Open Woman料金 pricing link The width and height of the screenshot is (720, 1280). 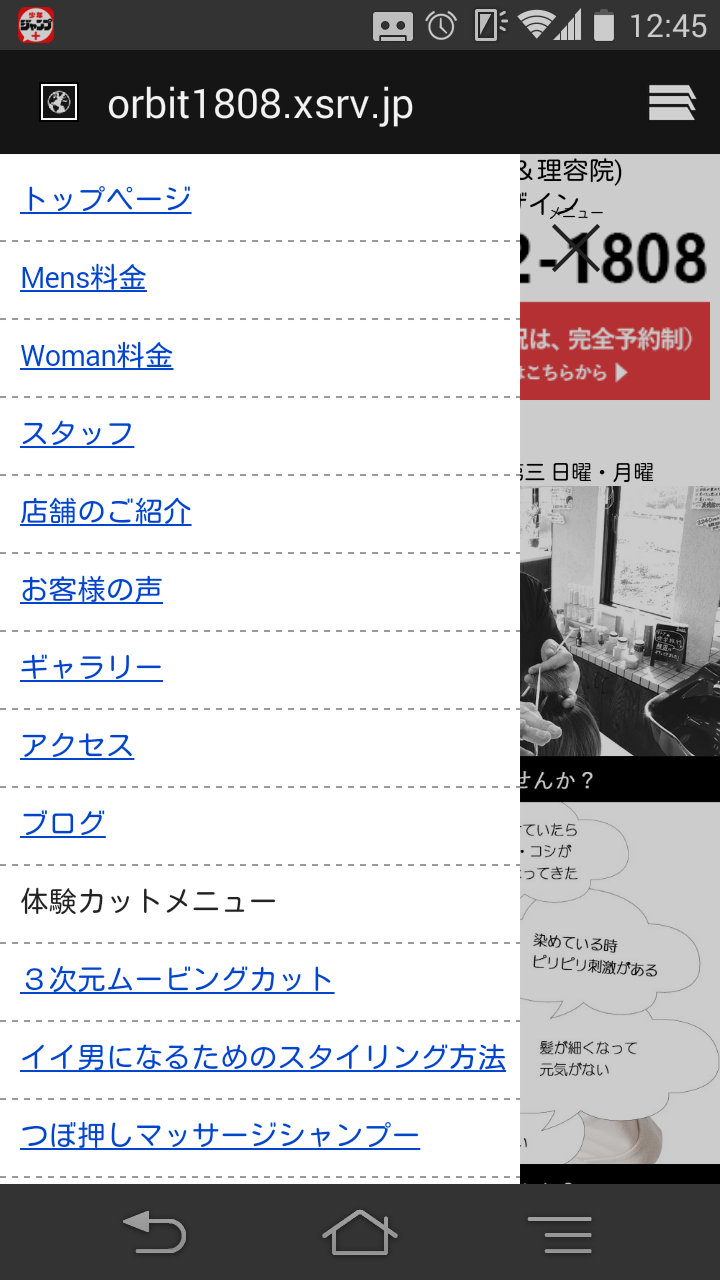point(97,356)
